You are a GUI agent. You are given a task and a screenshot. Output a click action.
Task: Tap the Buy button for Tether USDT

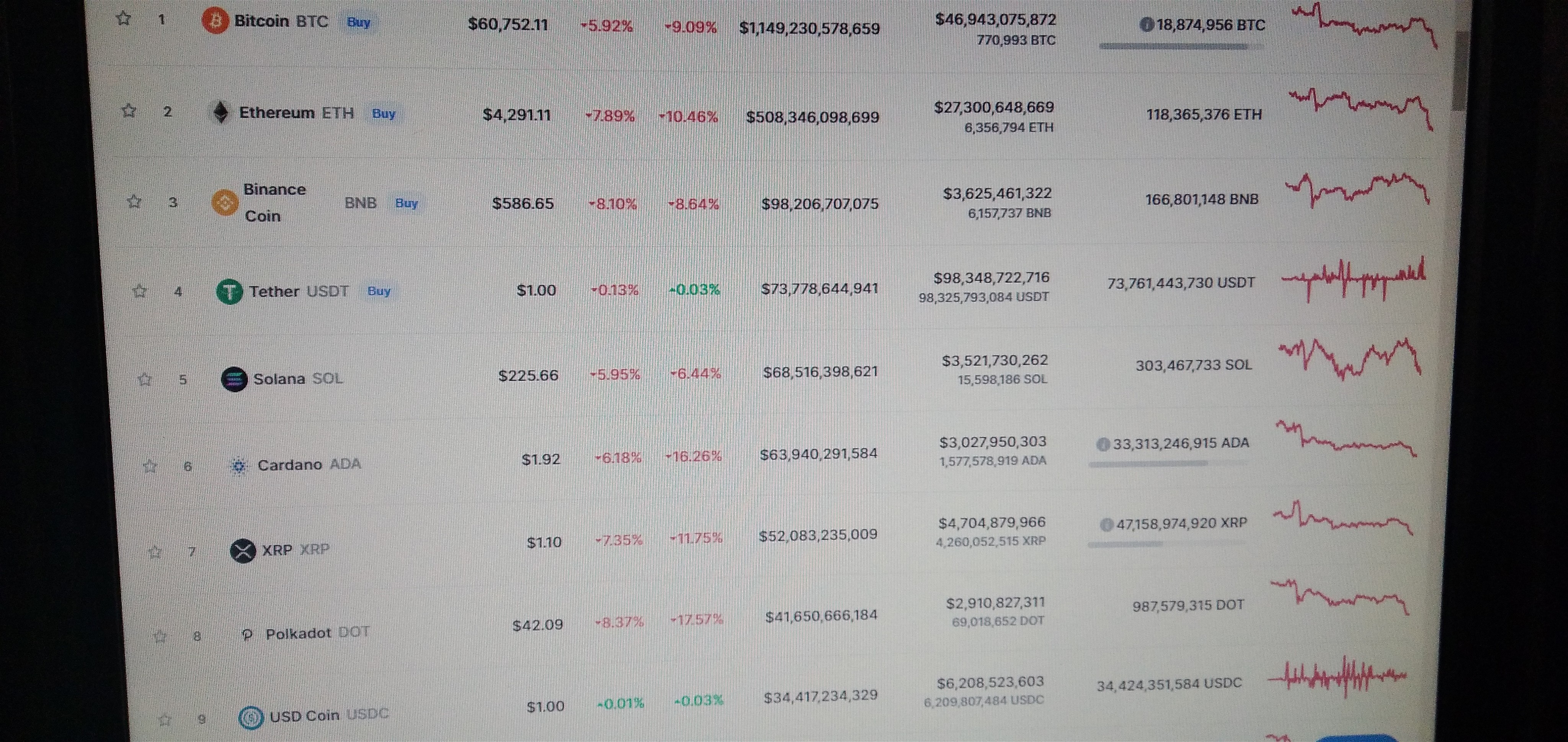379,291
